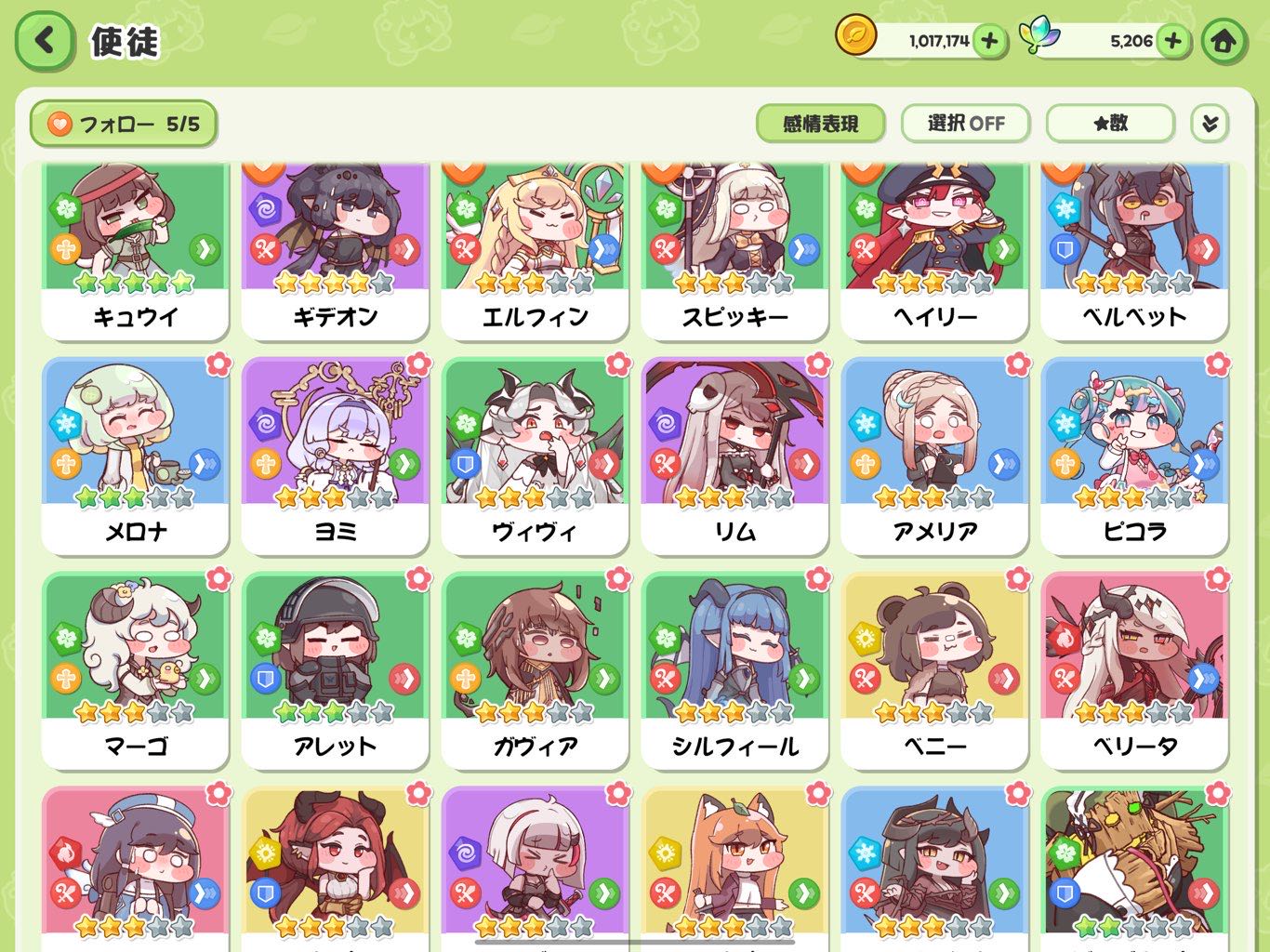
Task: Tap the 感情表現 button
Action: 820,124
